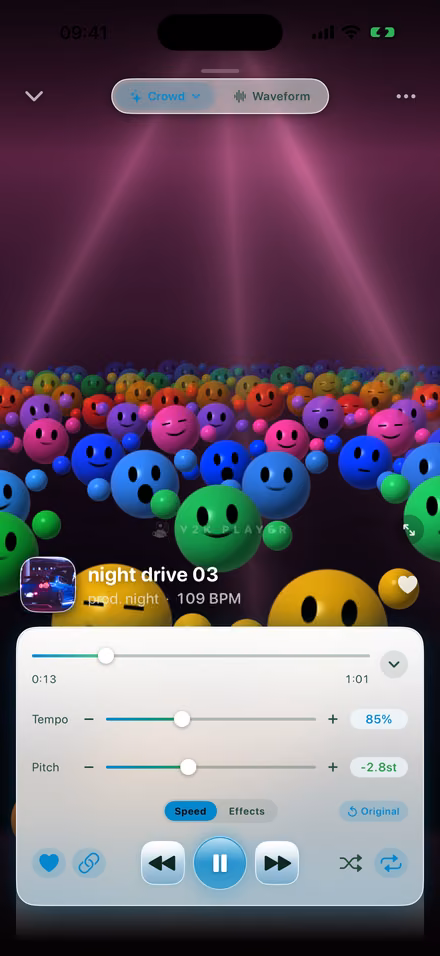Skip to the next track
This screenshot has height=956, width=440.
[277, 863]
